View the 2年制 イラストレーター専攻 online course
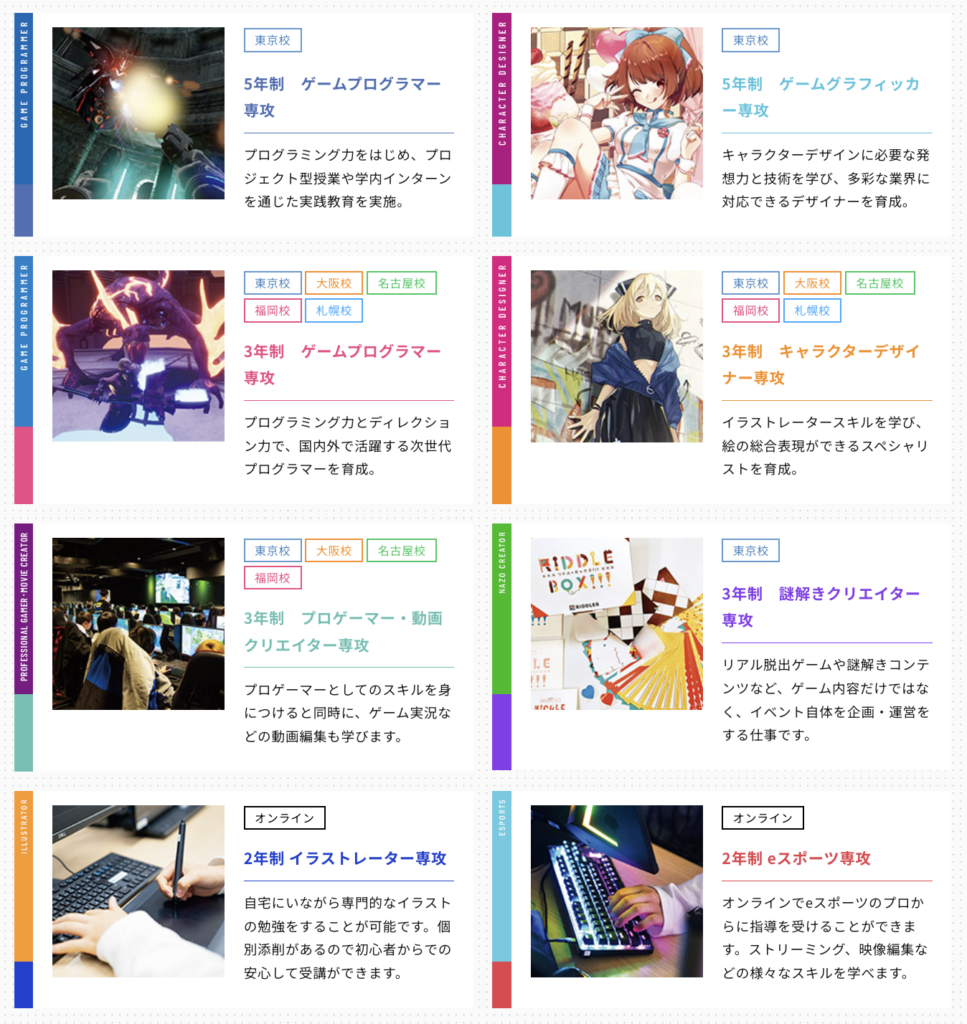967x1024 pixels. pos(345,859)
